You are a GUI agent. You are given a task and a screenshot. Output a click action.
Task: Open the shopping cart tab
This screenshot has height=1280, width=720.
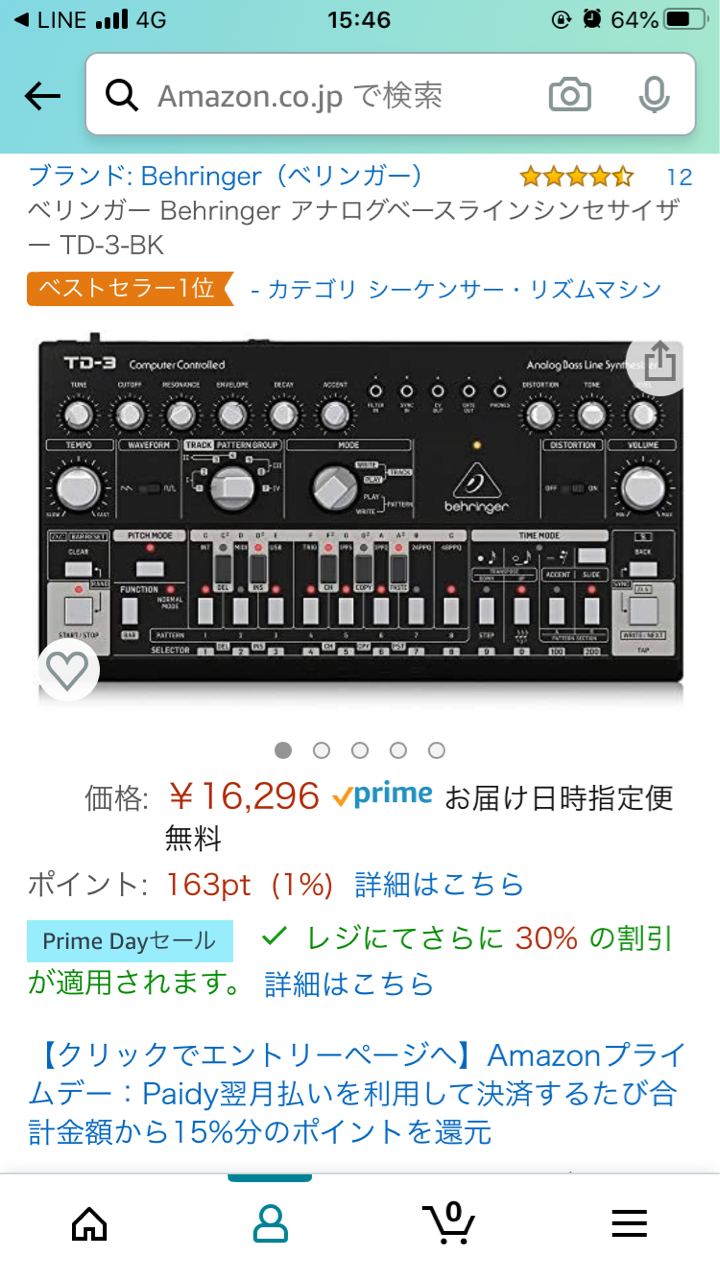pos(449,1222)
